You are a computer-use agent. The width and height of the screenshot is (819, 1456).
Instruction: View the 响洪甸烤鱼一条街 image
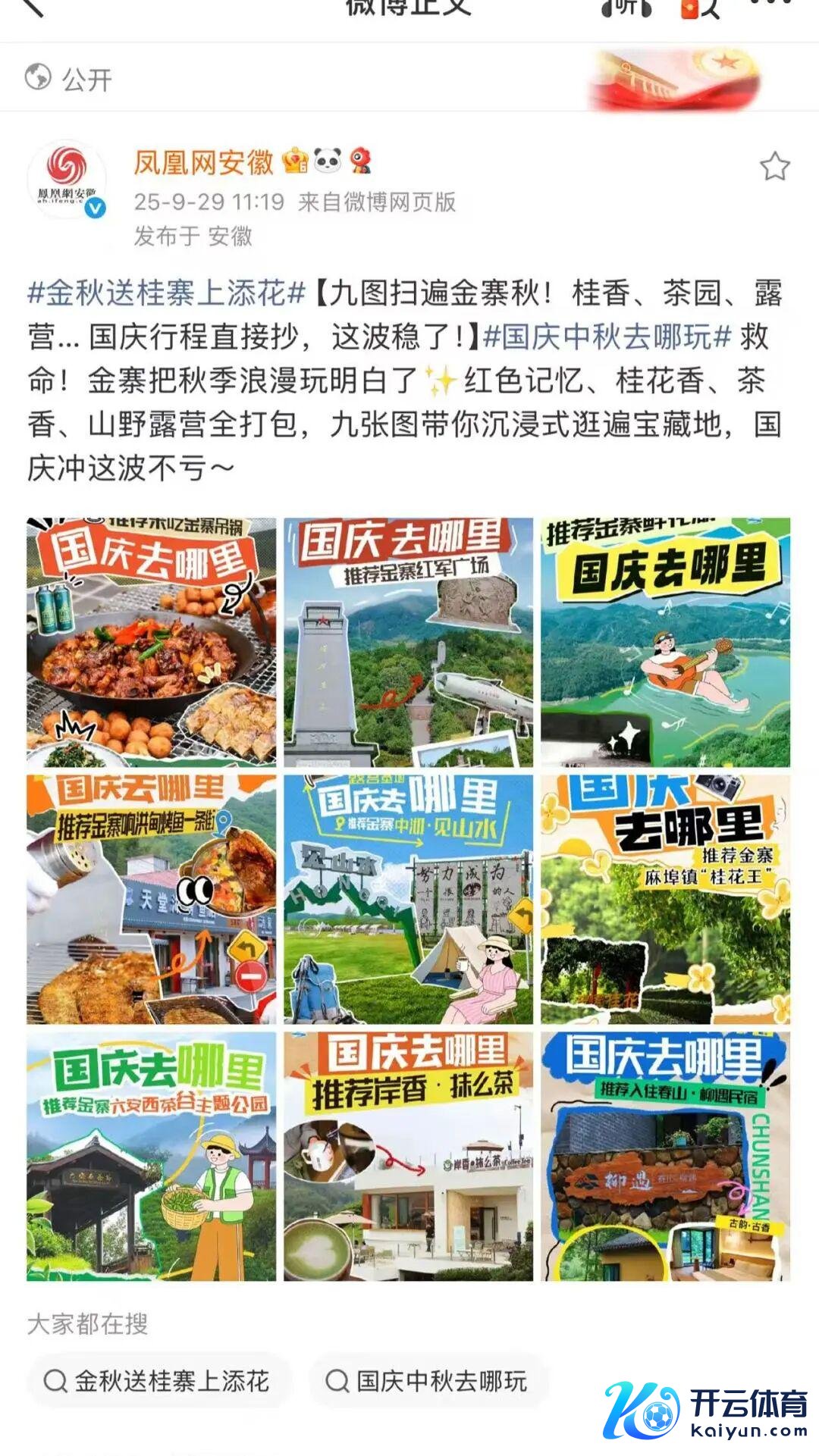tap(152, 899)
